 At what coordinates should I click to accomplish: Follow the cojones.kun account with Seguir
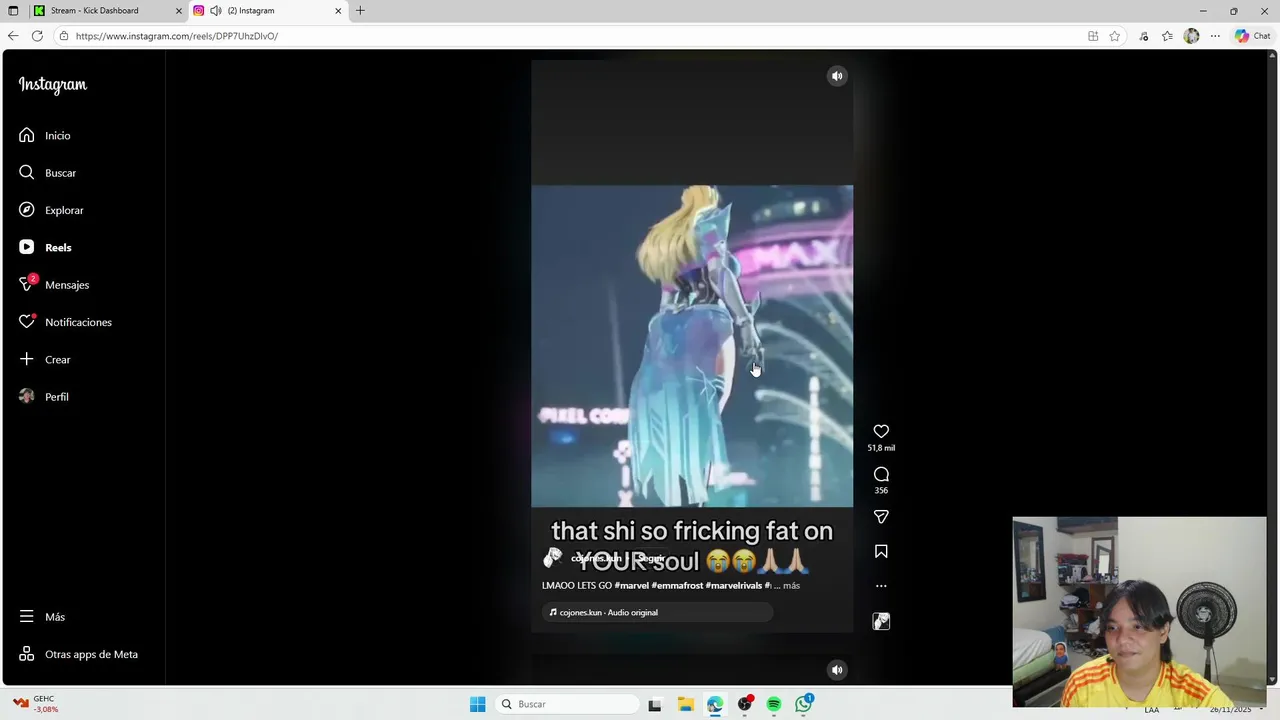(651, 558)
